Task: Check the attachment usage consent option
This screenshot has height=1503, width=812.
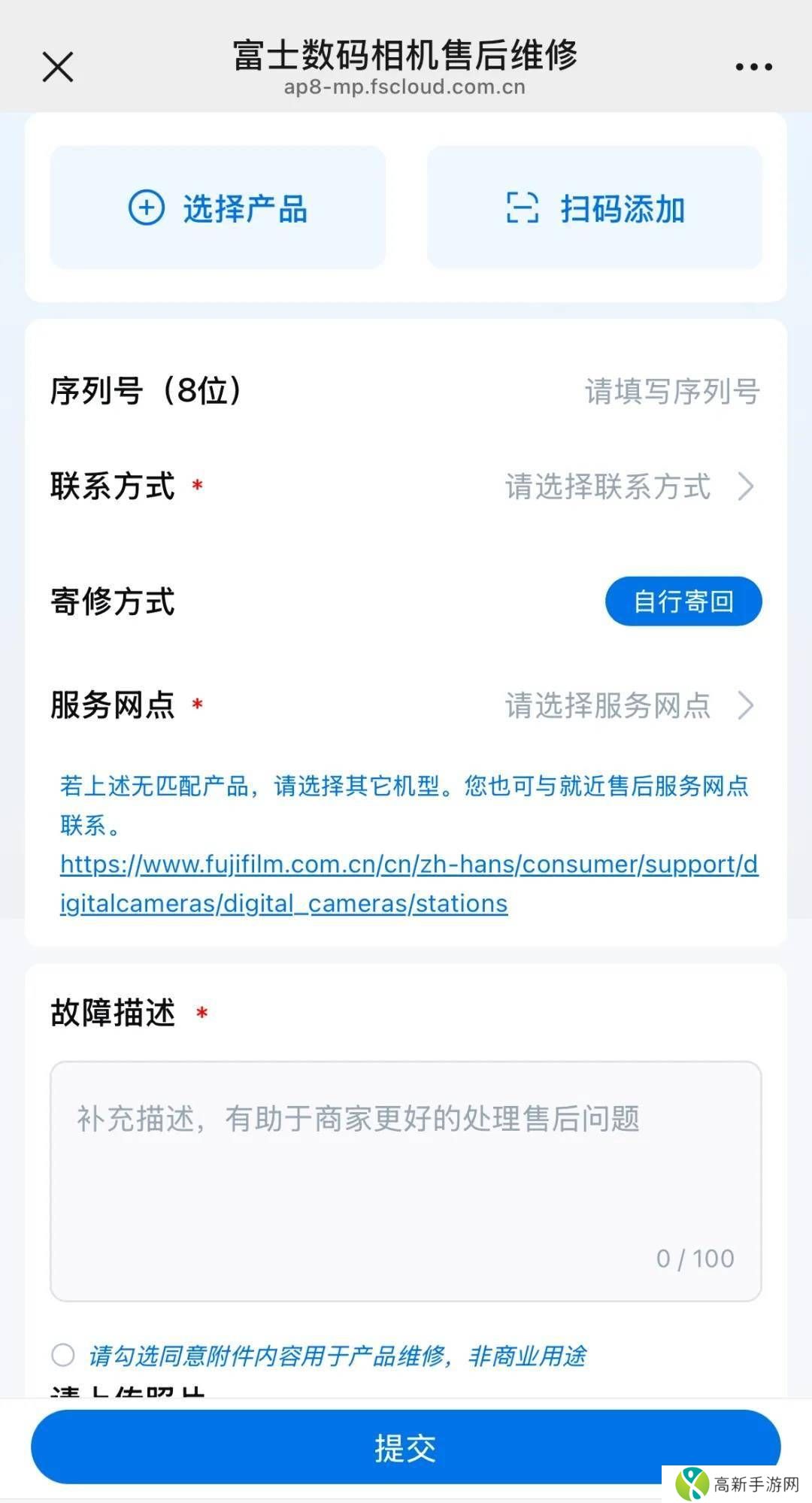Action: (x=63, y=1355)
